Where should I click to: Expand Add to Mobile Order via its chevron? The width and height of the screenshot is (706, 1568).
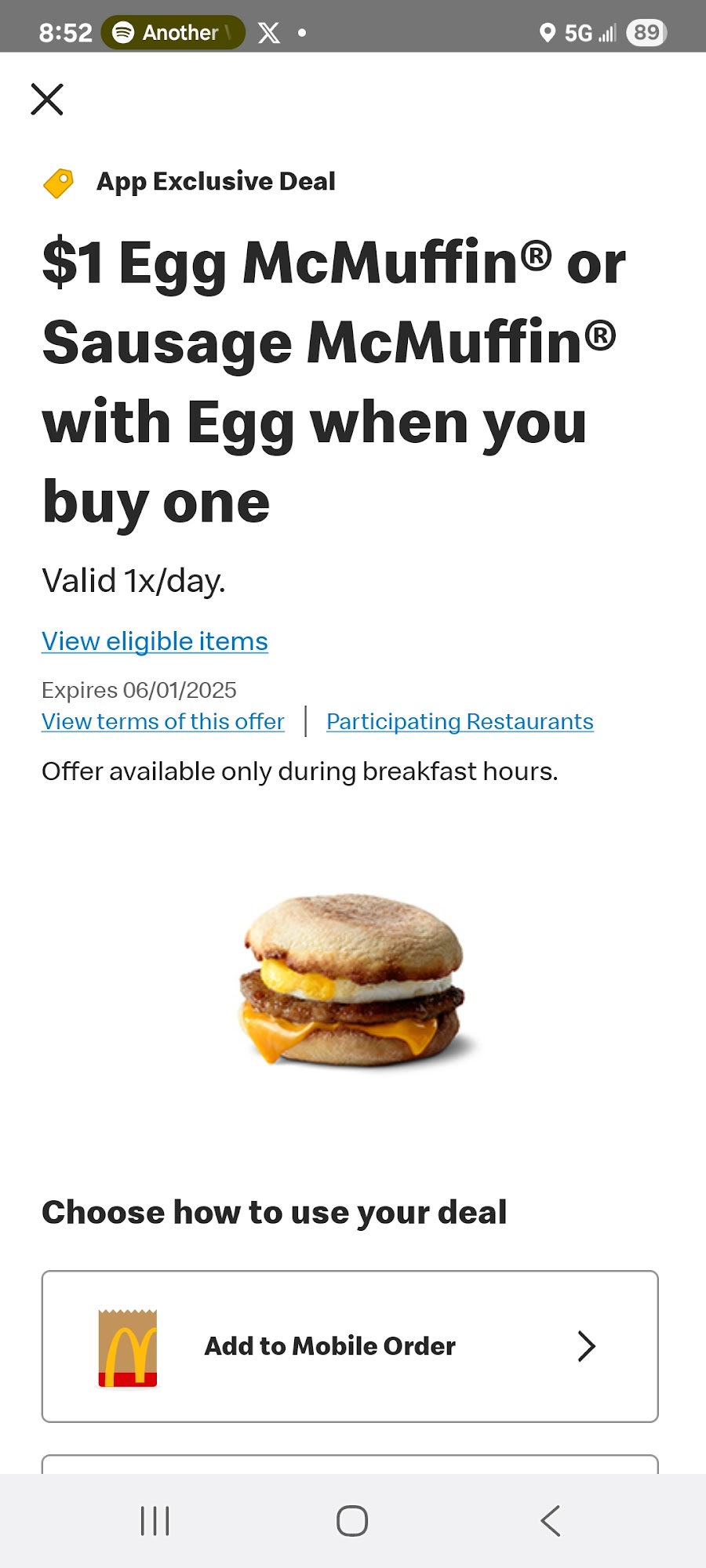[x=587, y=1346]
